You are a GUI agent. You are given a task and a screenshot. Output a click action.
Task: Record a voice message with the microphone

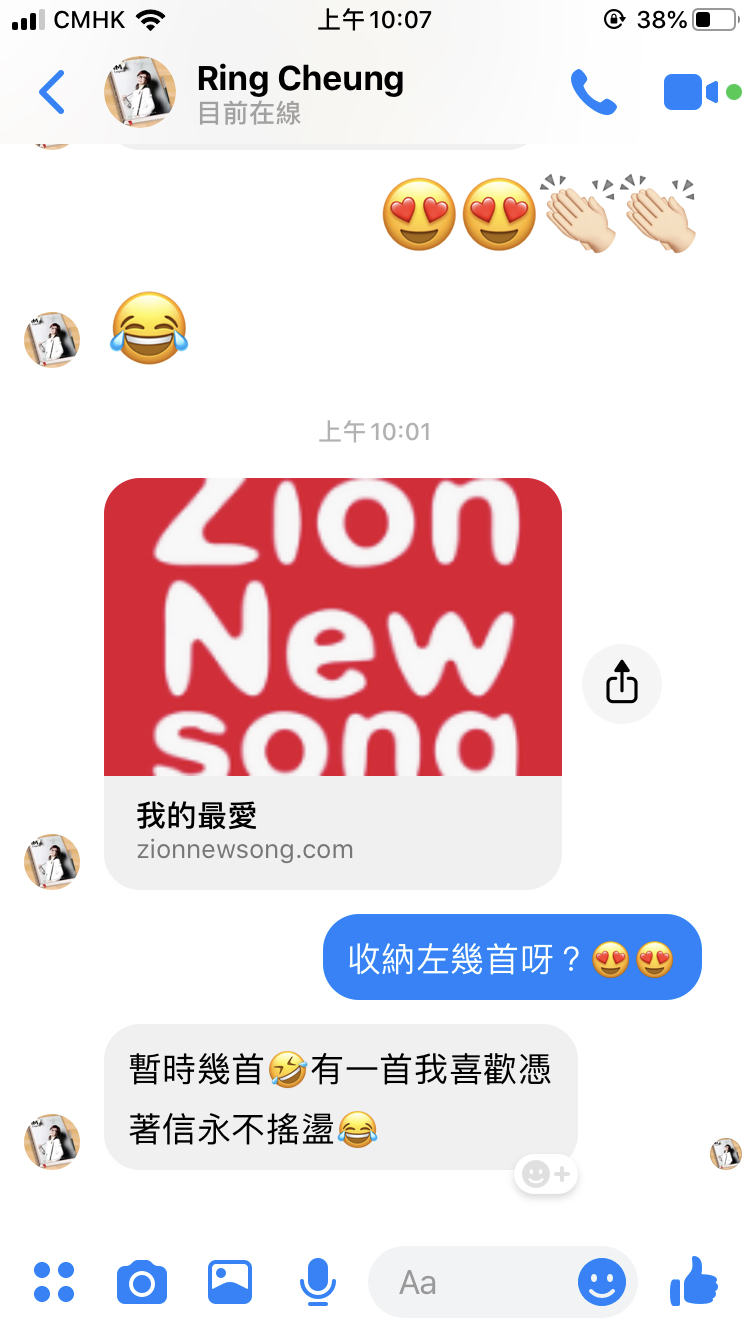[318, 1282]
